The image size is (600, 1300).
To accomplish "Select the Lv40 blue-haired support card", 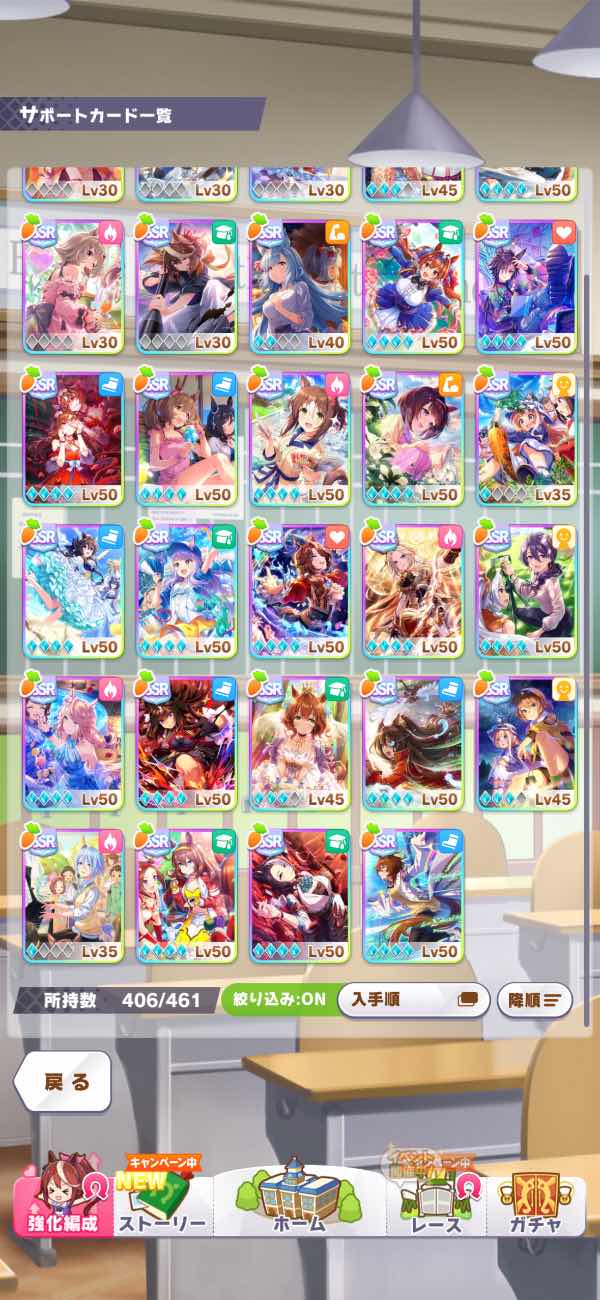I will [299, 286].
